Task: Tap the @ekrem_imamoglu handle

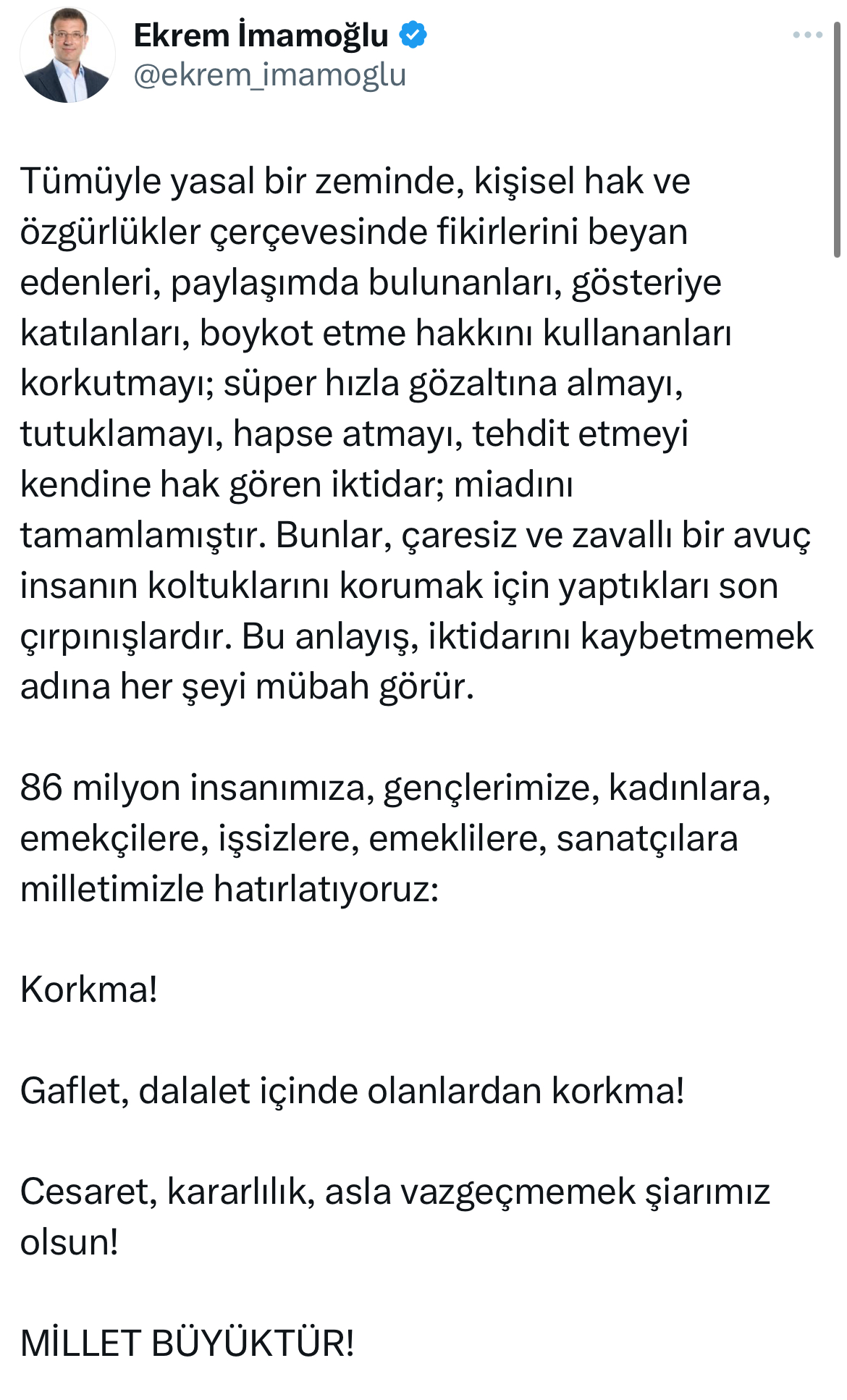Action: (269, 75)
